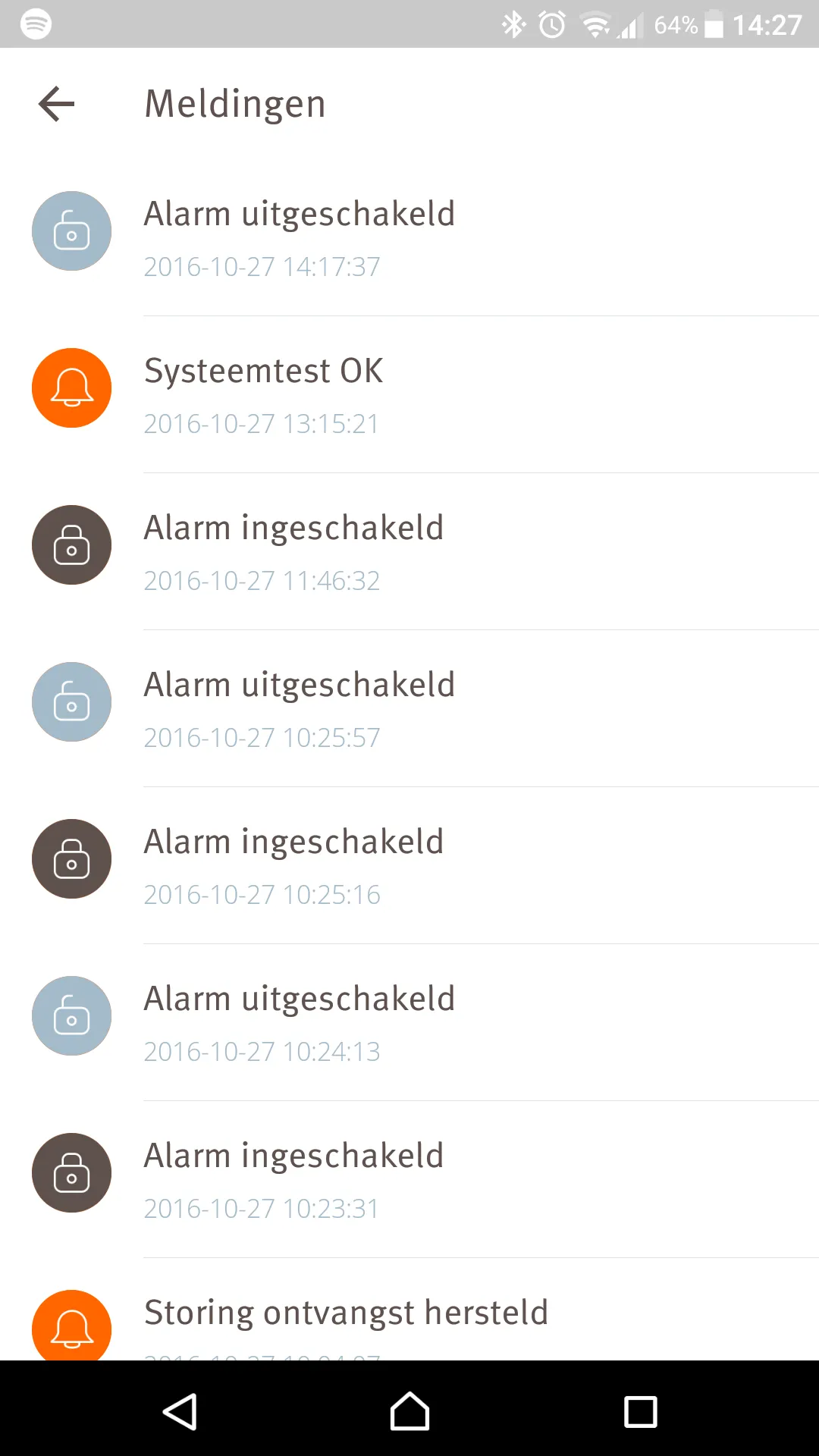The height and width of the screenshot is (1456, 819).
Task: Open the unlock icon for Alarm uitgeschakeld 14:17:37
Action: coord(71,231)
